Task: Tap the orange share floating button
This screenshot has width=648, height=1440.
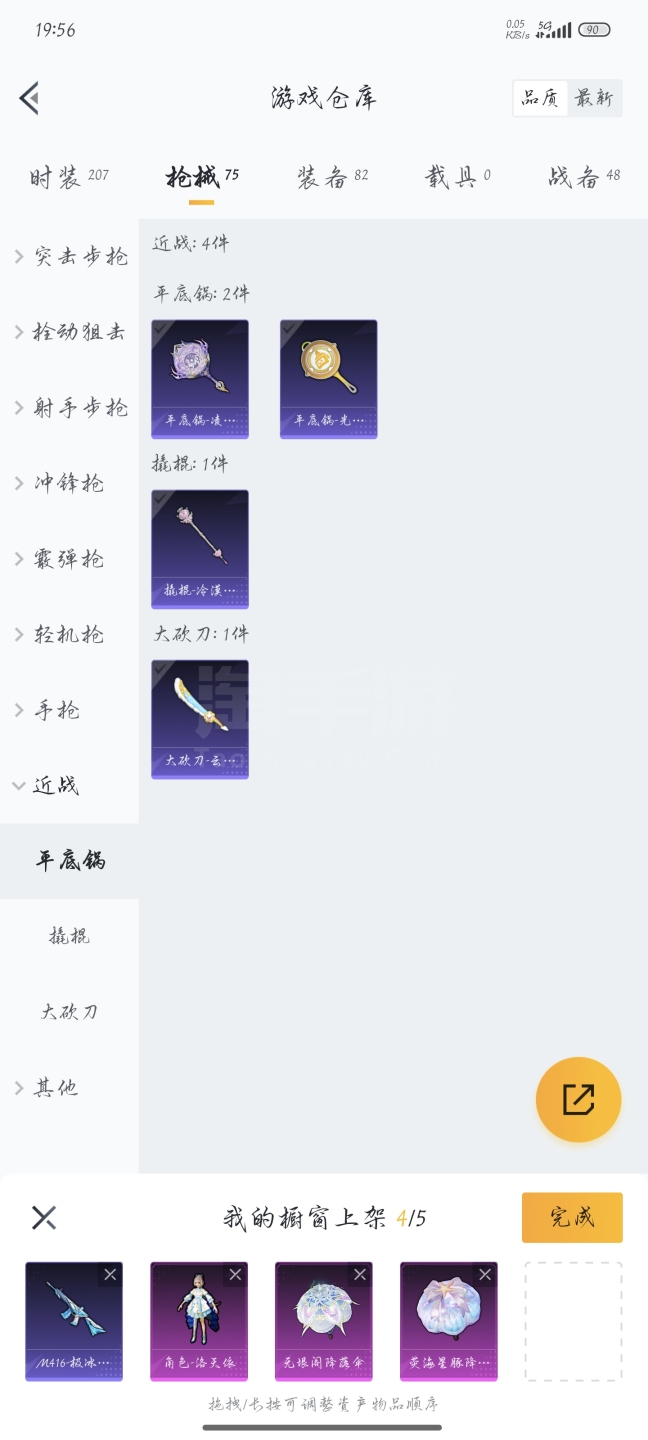Action: coord(578,1100)
